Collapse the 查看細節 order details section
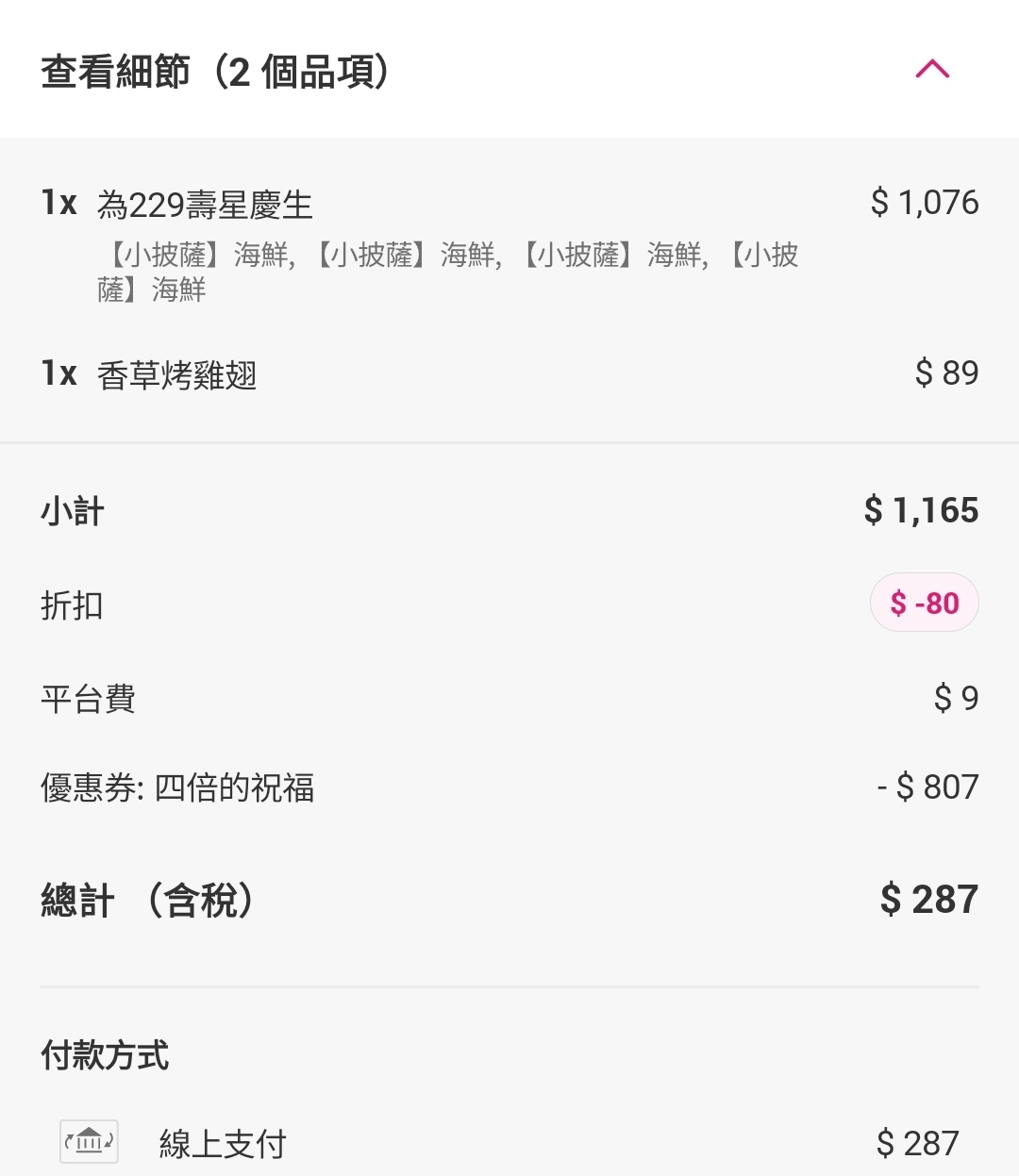1019x1176 pixels. (x=931, y=69)
